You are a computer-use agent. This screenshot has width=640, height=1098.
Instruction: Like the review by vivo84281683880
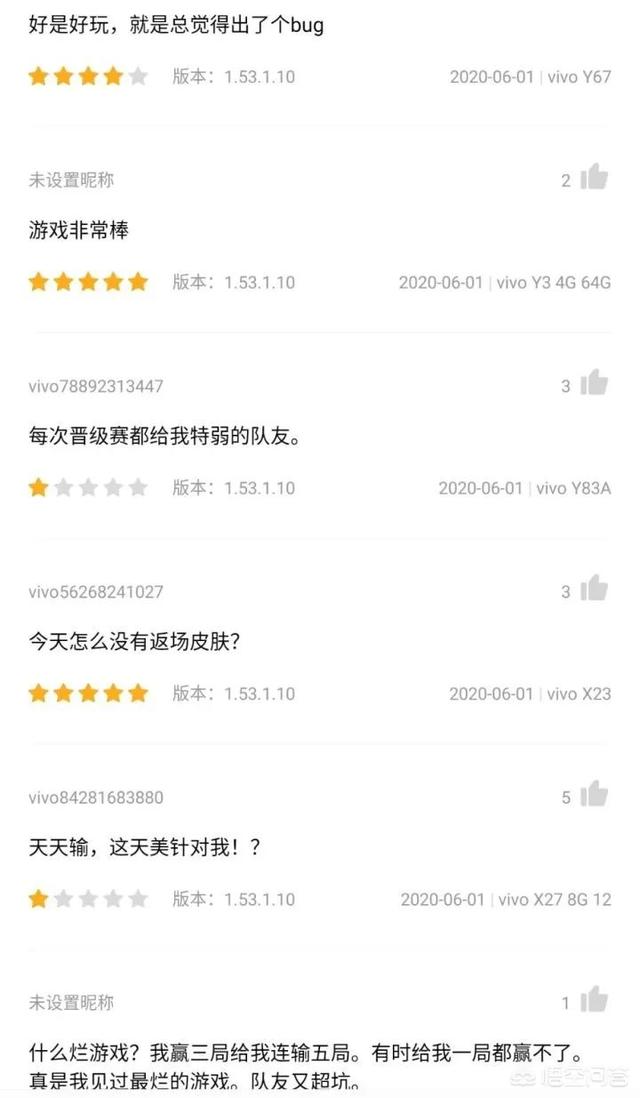click(x=594, y=795)
